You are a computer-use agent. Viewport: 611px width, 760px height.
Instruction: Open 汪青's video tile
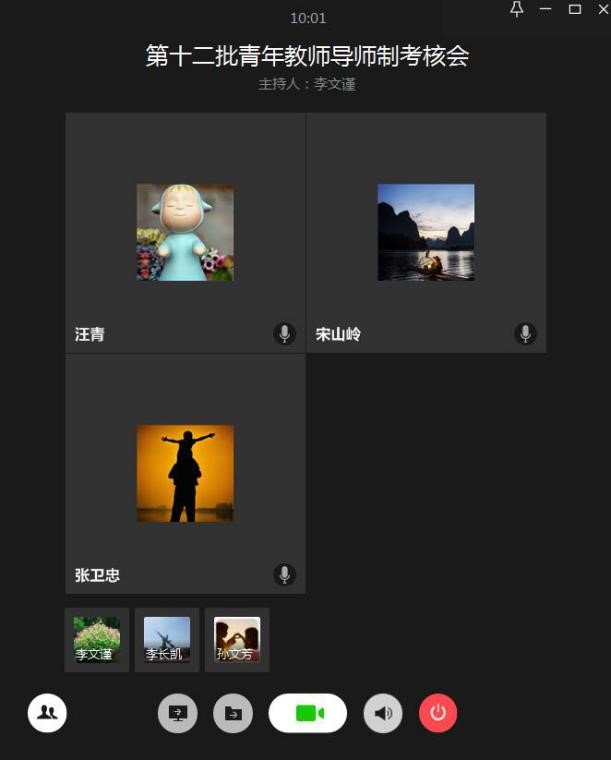185,232
